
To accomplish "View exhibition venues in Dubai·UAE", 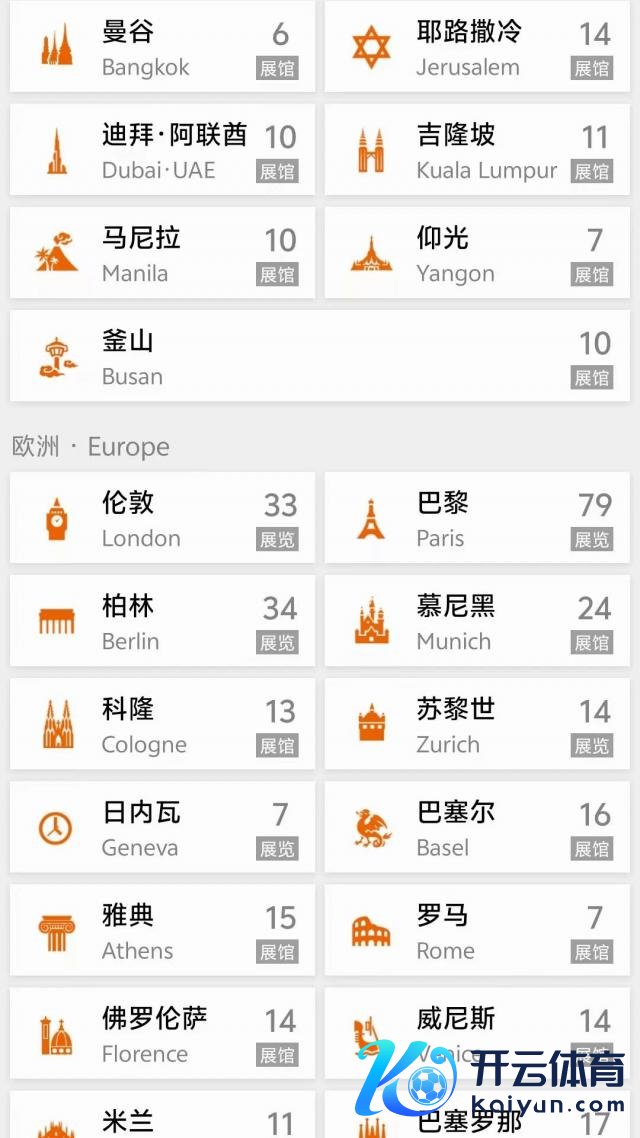I will [x=162, y=151].
